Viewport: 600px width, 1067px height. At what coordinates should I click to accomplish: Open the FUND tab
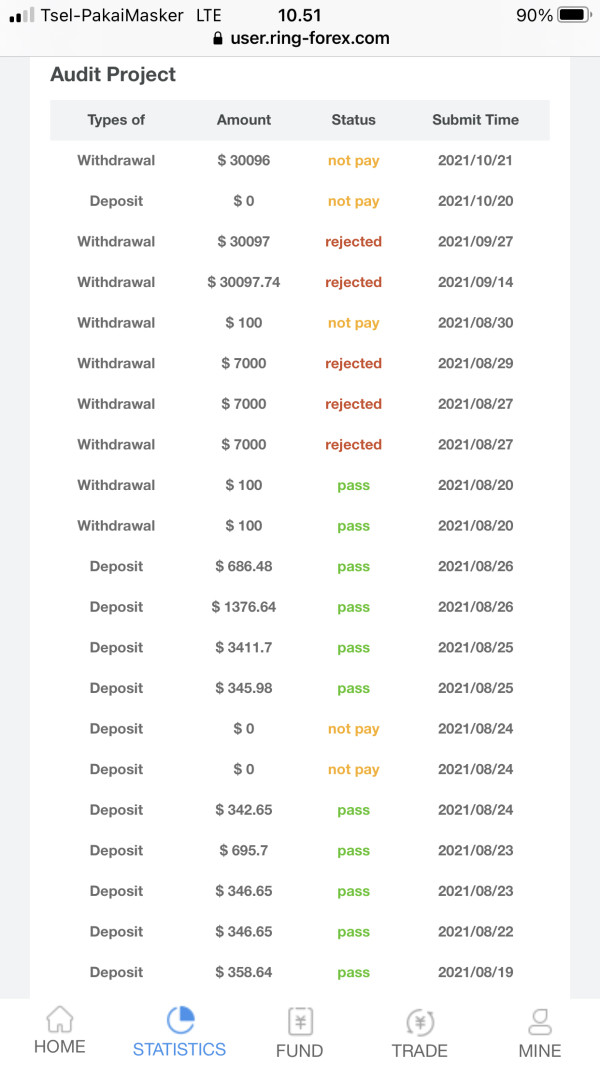point(299,1032)
